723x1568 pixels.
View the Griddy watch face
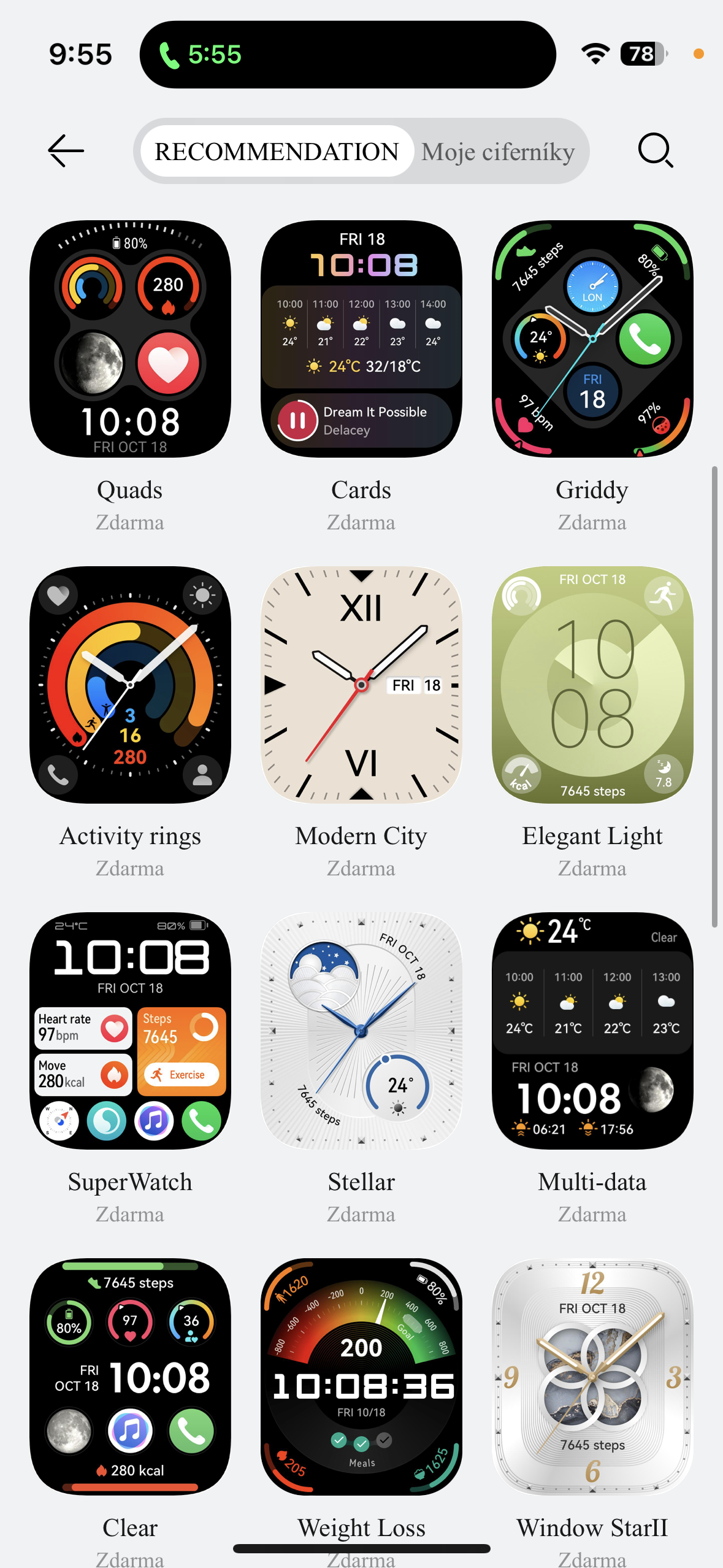[592, 339]
